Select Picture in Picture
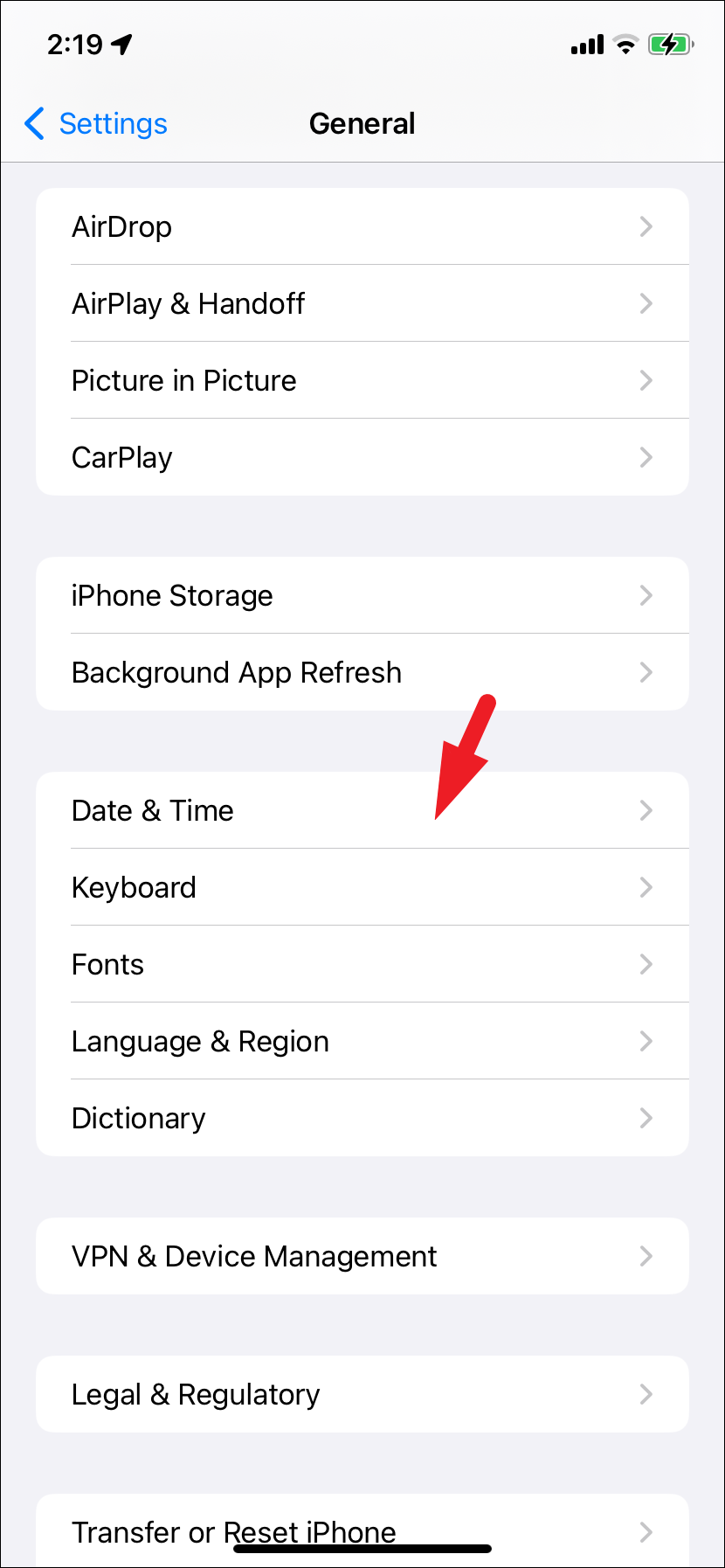This screenshot has width=725, height=1568. pyautogui.click(x=362, y=380)
